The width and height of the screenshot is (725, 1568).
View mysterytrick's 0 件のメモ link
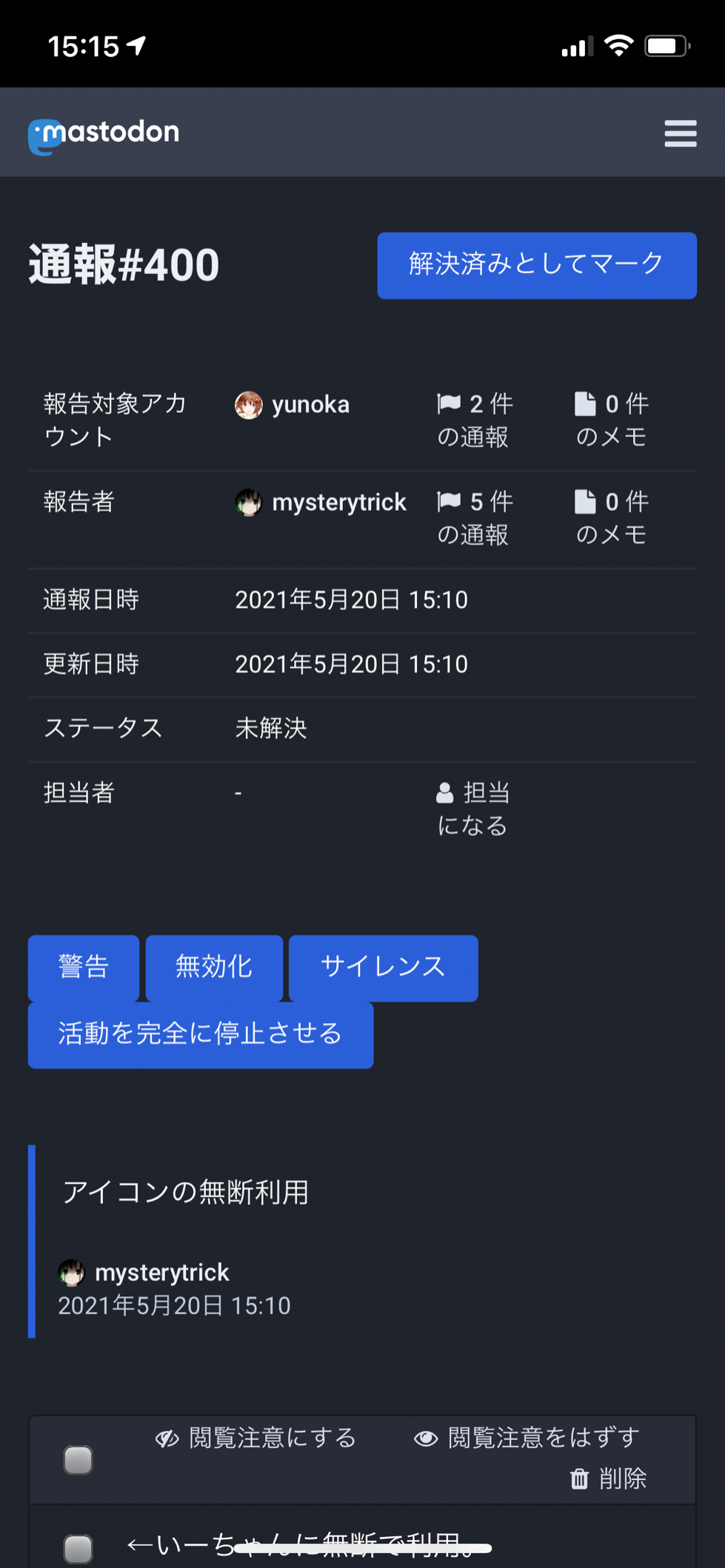pyautogui.click(x=612, y=517)
